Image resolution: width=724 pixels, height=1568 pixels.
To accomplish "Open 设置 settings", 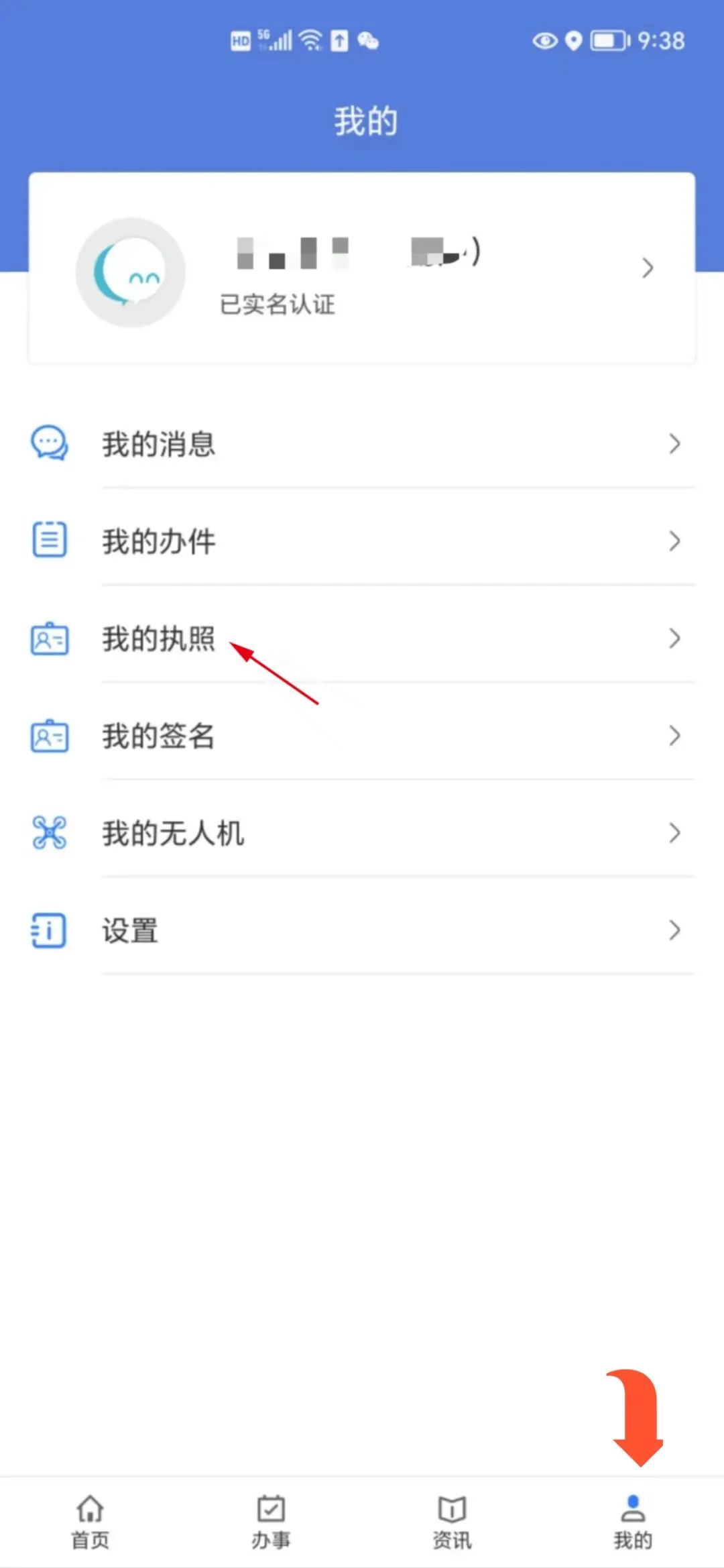I will pyautogui.click(x=362, y=930).
